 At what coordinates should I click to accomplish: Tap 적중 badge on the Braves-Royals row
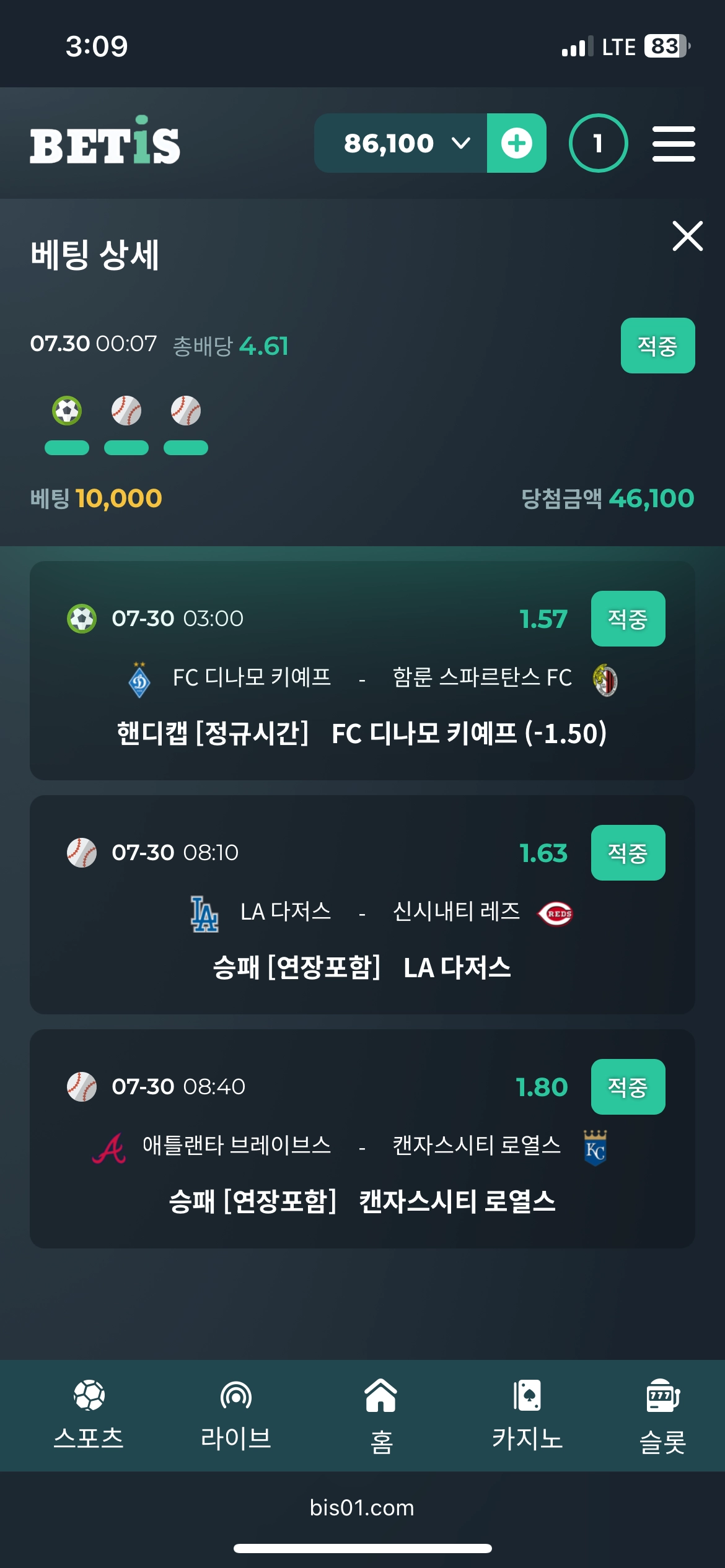click(x=628, y=1087)
